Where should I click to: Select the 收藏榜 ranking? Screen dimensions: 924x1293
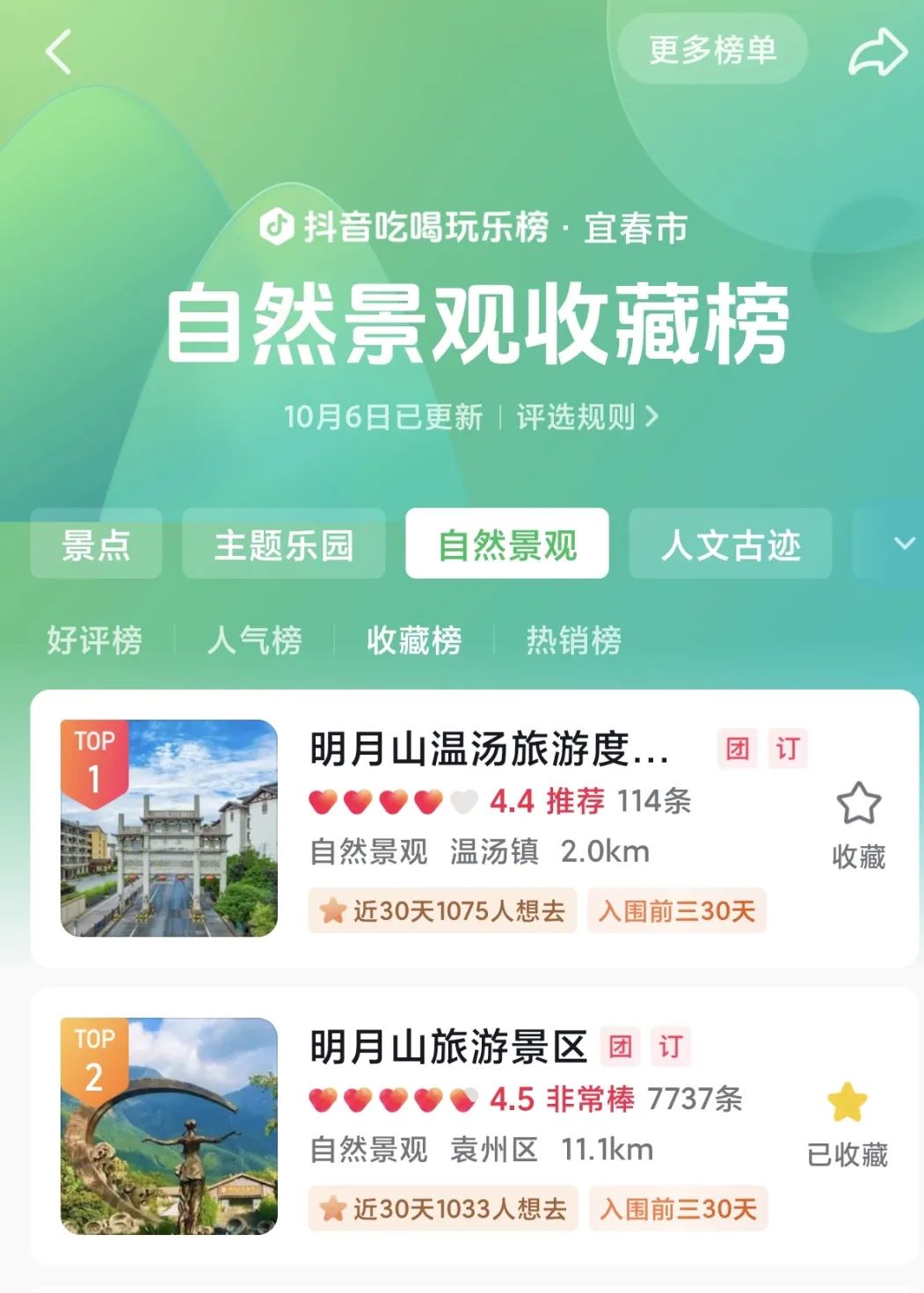[413, 639]
